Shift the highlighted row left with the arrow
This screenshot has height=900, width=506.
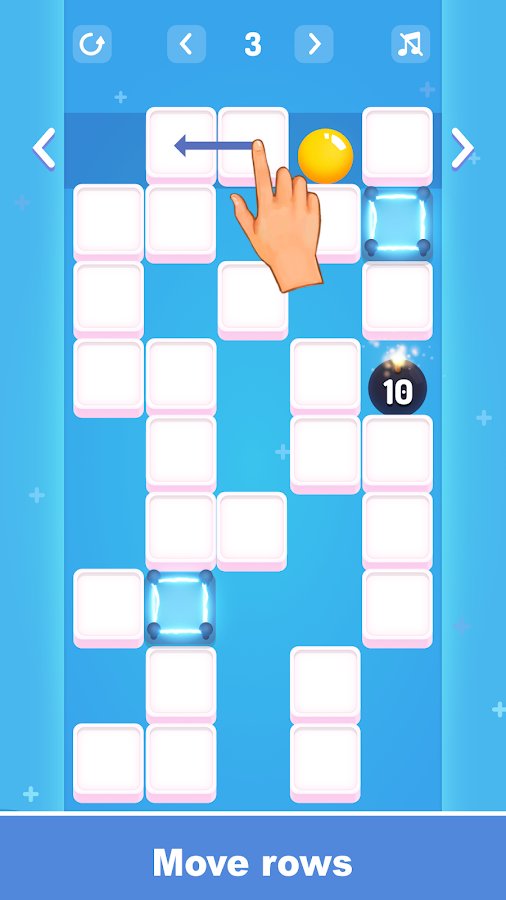pos(44,149)
